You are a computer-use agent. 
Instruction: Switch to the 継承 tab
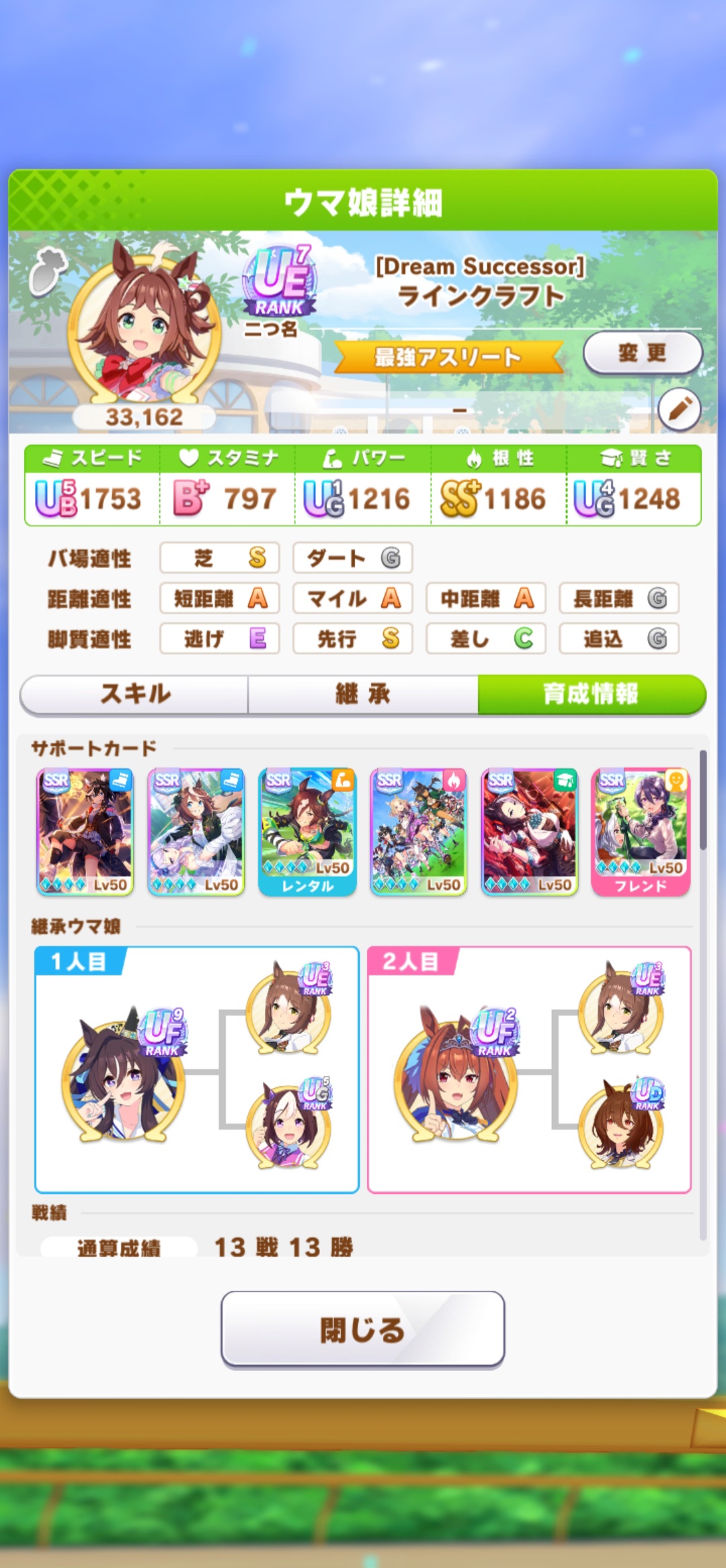click(x=363, y=694)
